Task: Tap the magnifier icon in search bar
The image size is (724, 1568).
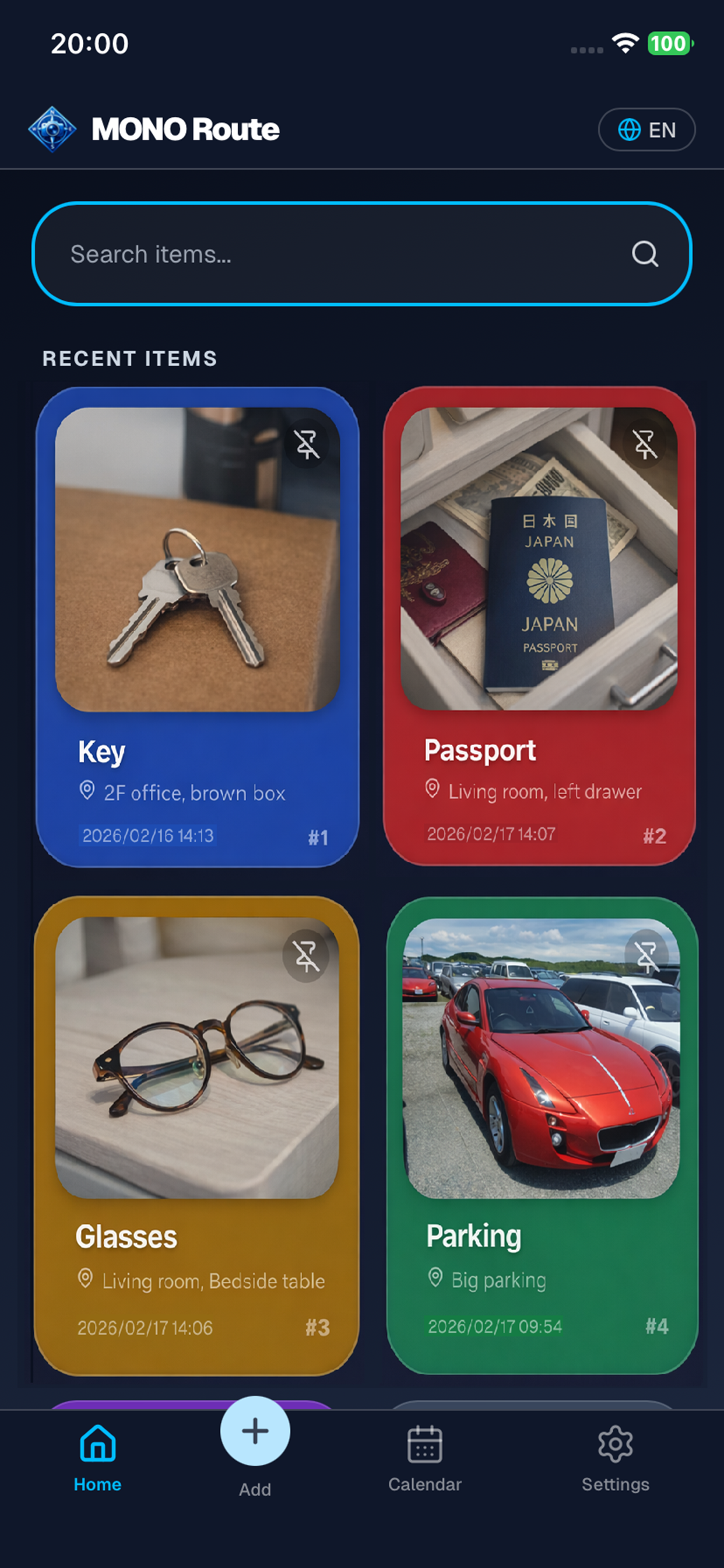Action: click(645, 254)
